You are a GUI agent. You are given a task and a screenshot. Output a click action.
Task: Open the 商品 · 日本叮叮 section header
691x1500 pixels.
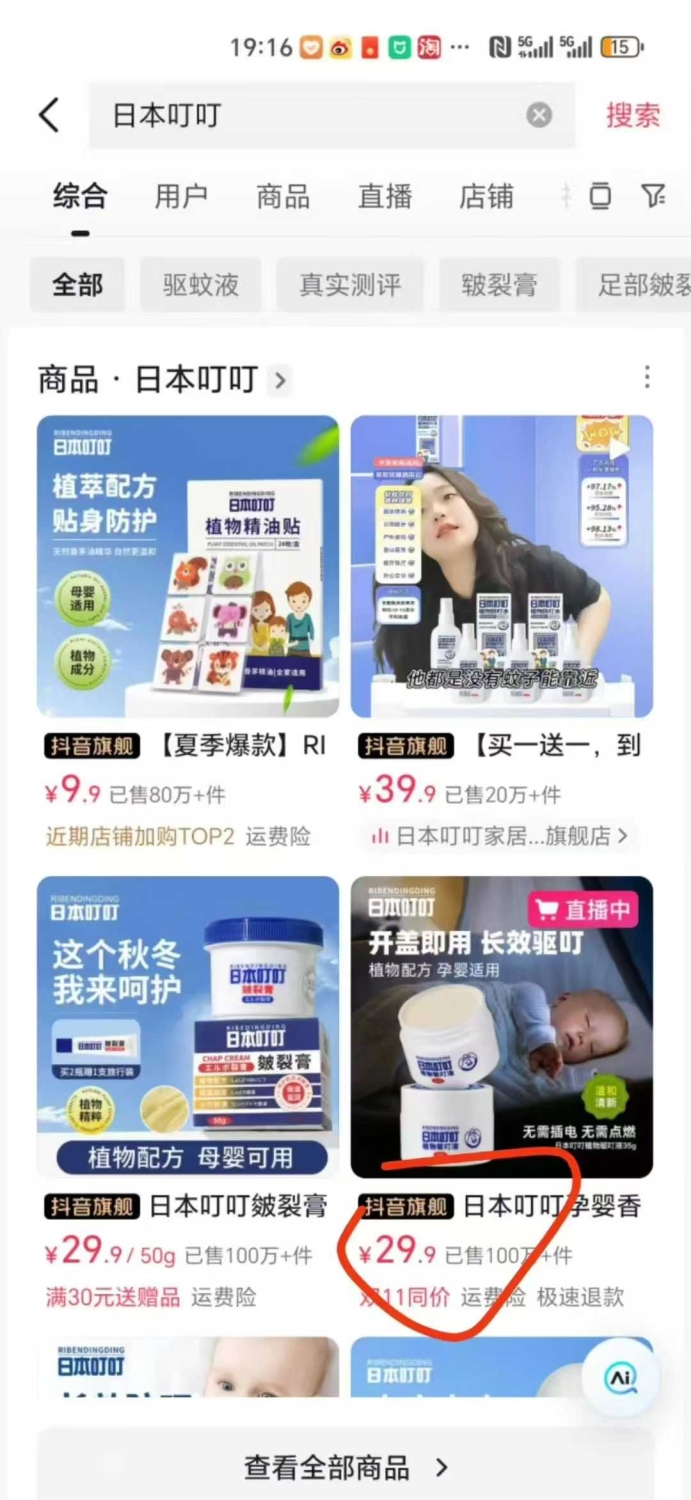(x=163, y=380)
